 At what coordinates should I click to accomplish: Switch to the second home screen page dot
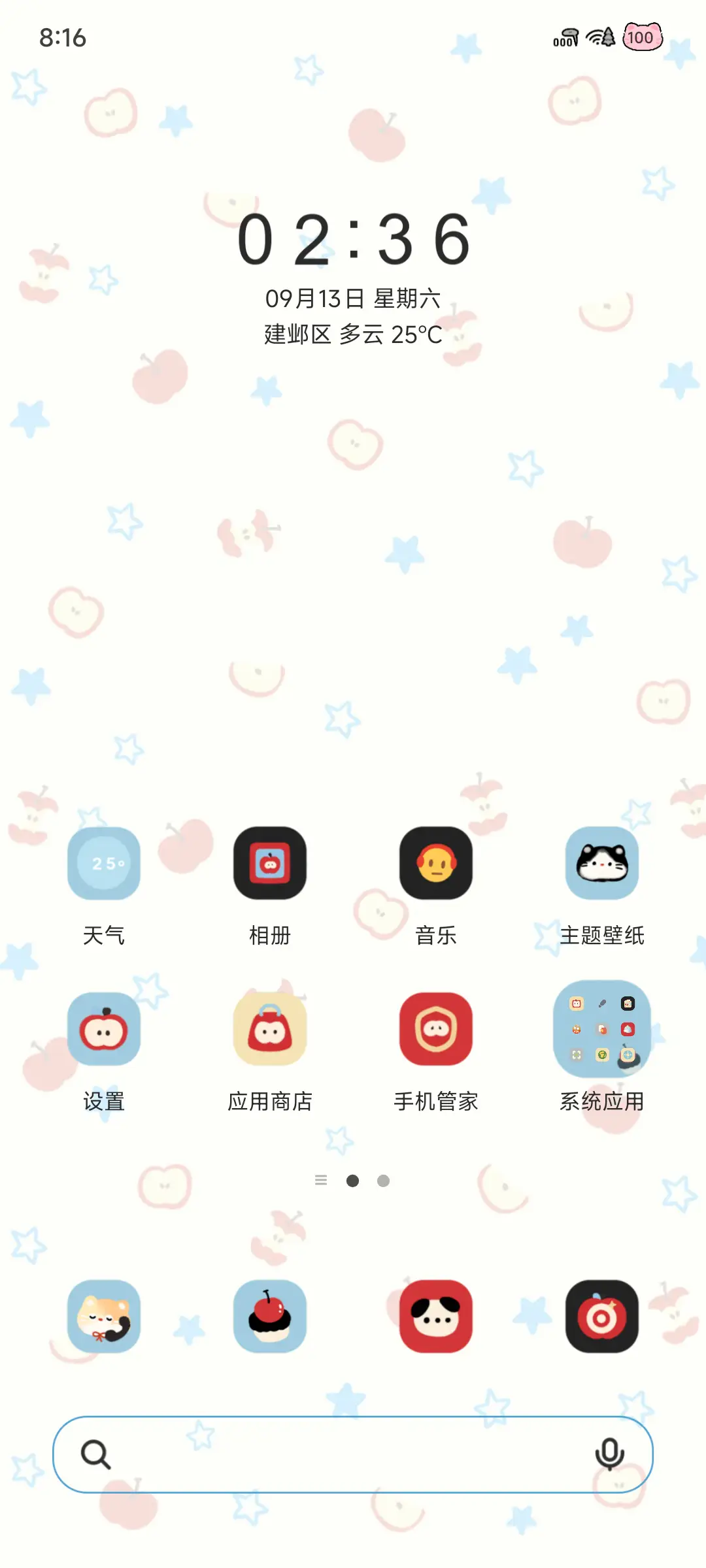(x=383, y=1181)
